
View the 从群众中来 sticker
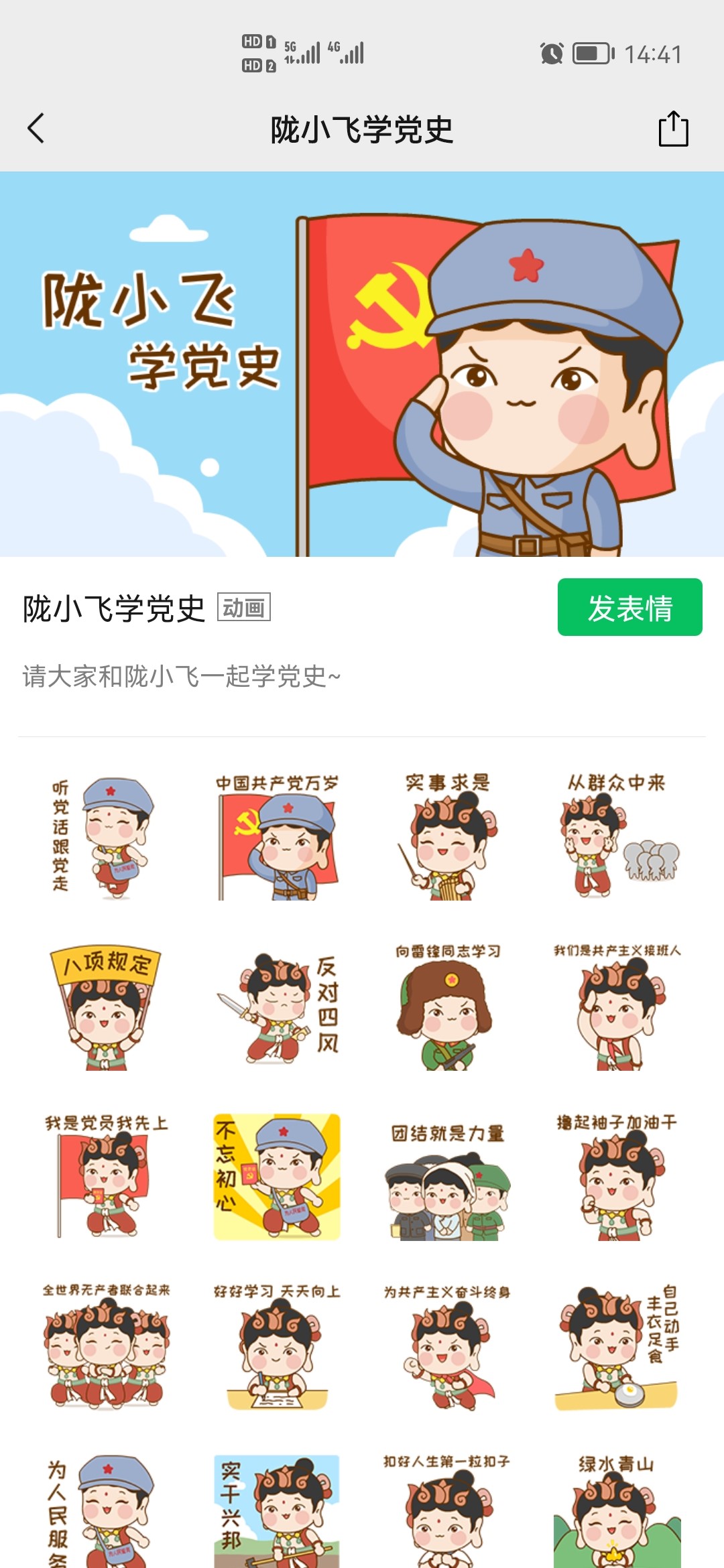click(617, 838)
